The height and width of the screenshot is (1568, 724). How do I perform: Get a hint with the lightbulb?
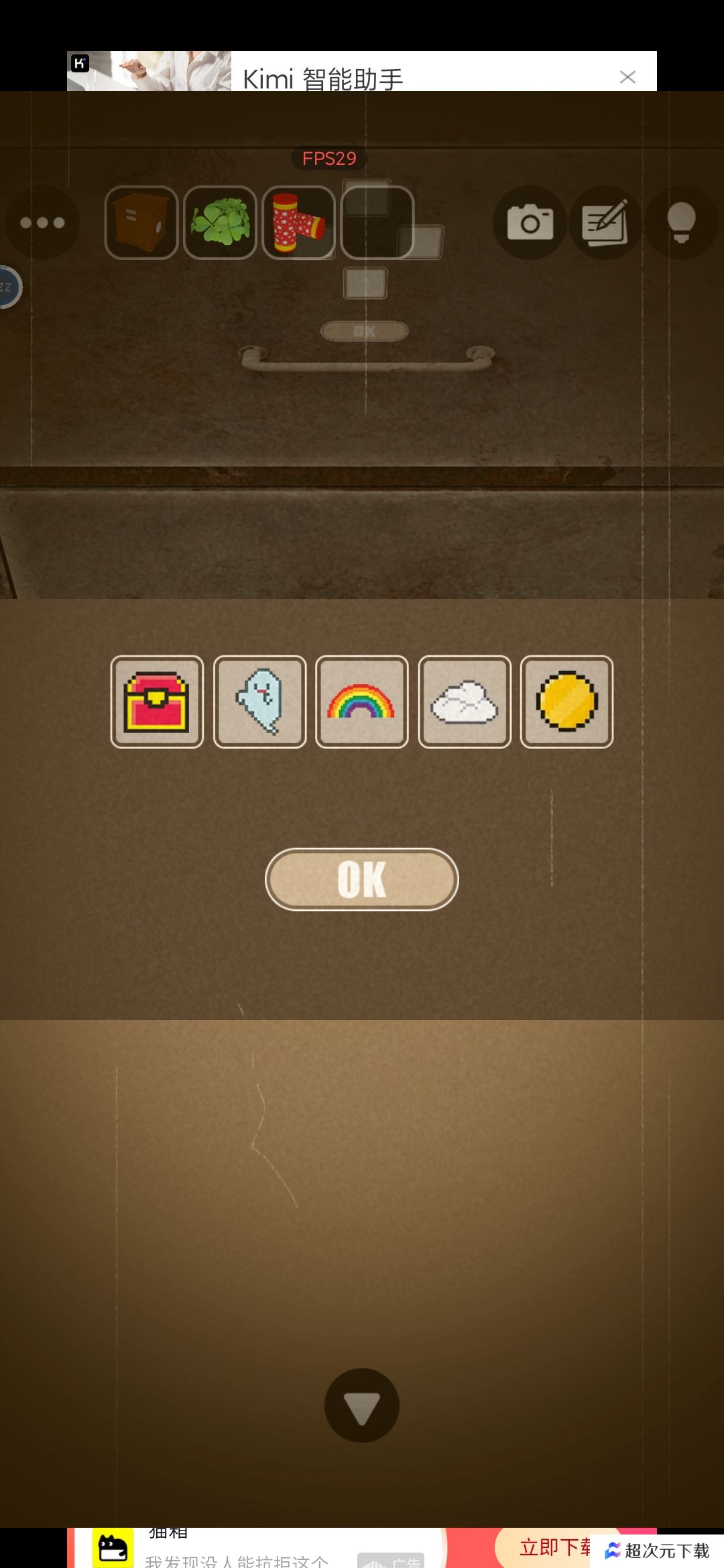(681, 222)
